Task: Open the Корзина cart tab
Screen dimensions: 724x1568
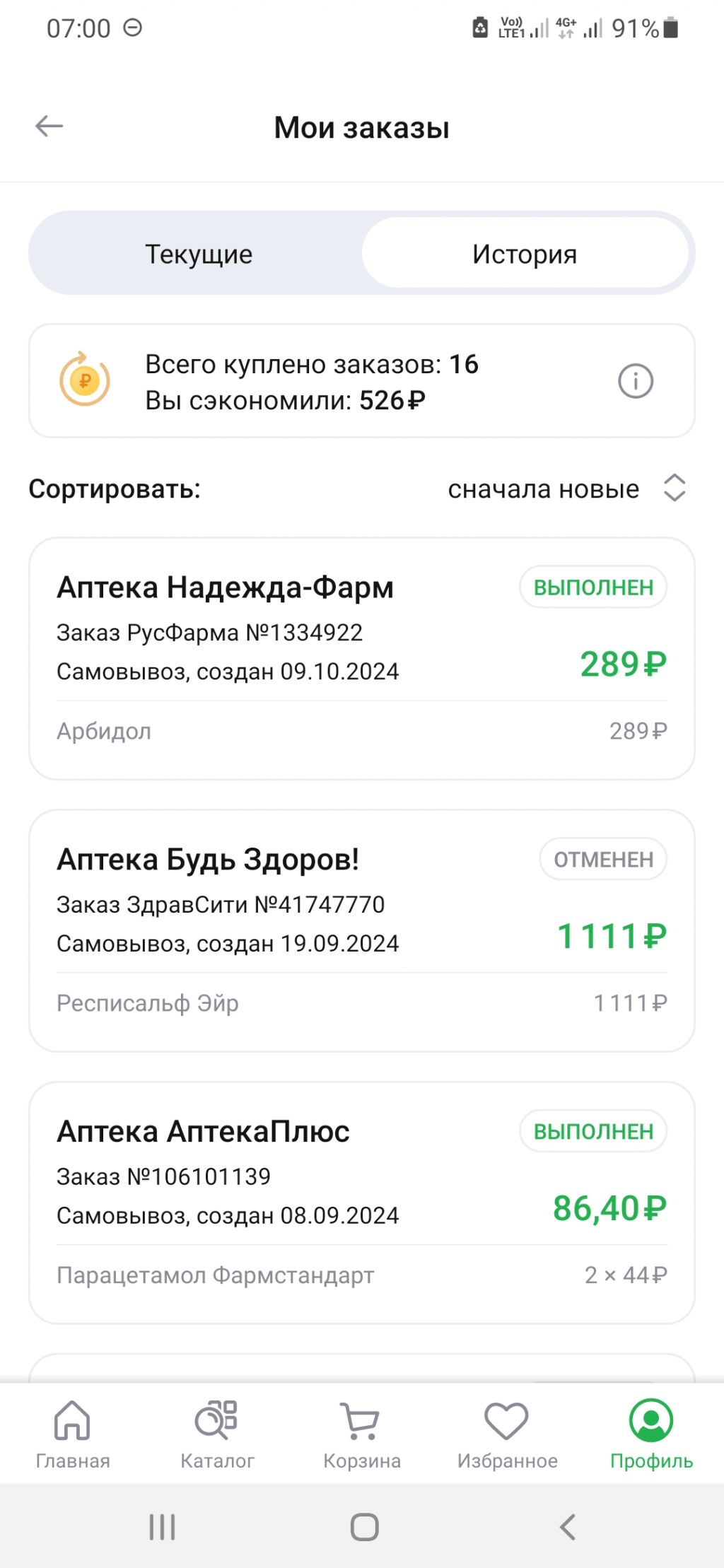Action: pyautogui.click(x=361, y=1434)
